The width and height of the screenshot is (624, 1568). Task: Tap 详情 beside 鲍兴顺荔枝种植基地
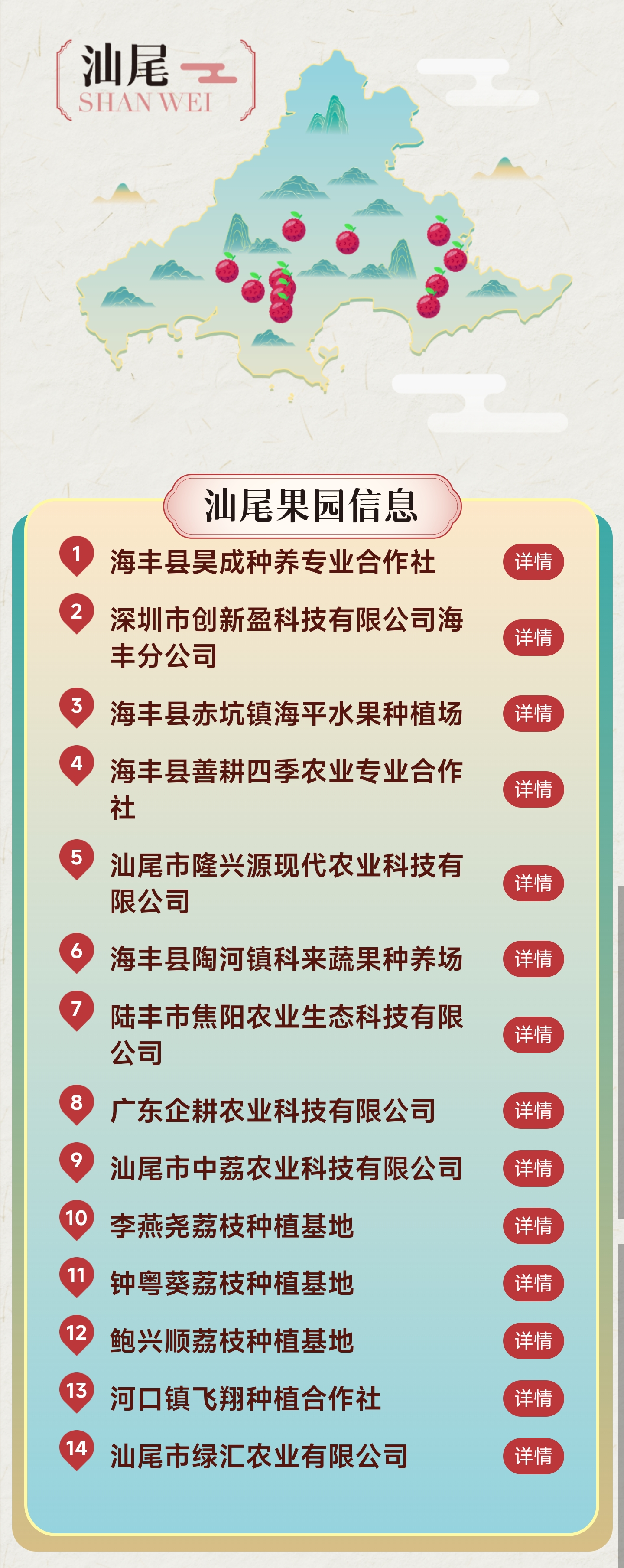click(x=533, y=1340)
